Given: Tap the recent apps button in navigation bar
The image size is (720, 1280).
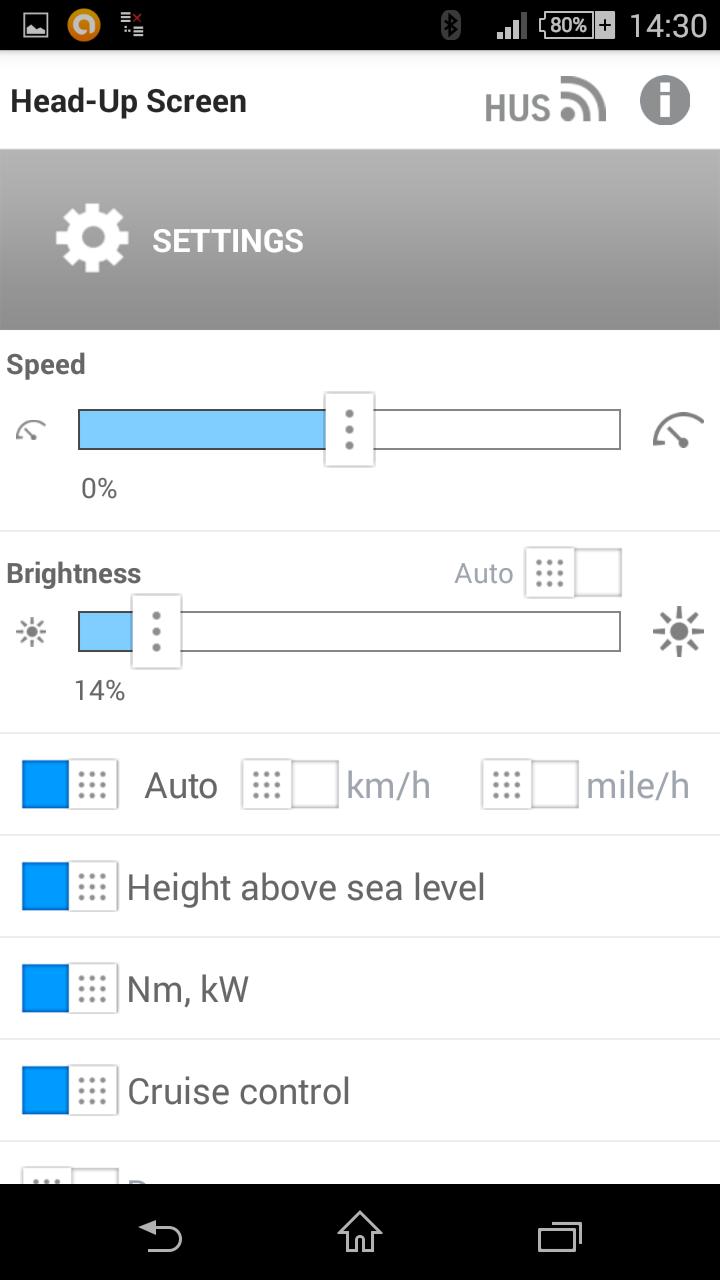Looking at the screenshot, I should [559, 1237].
